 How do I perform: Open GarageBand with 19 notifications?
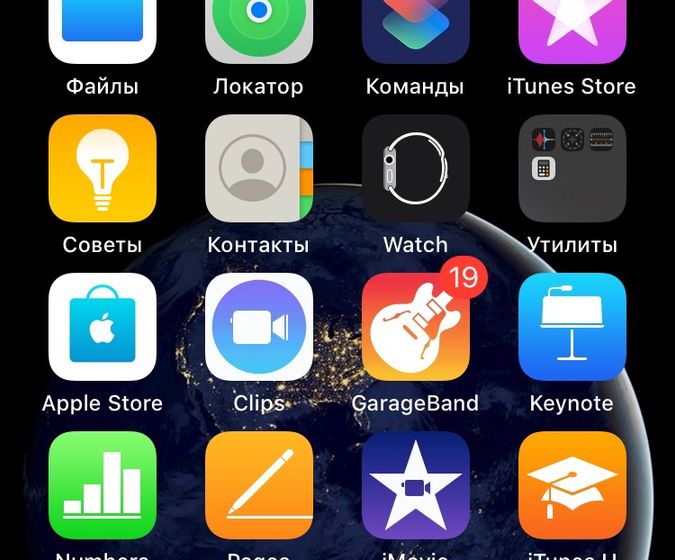415,327
